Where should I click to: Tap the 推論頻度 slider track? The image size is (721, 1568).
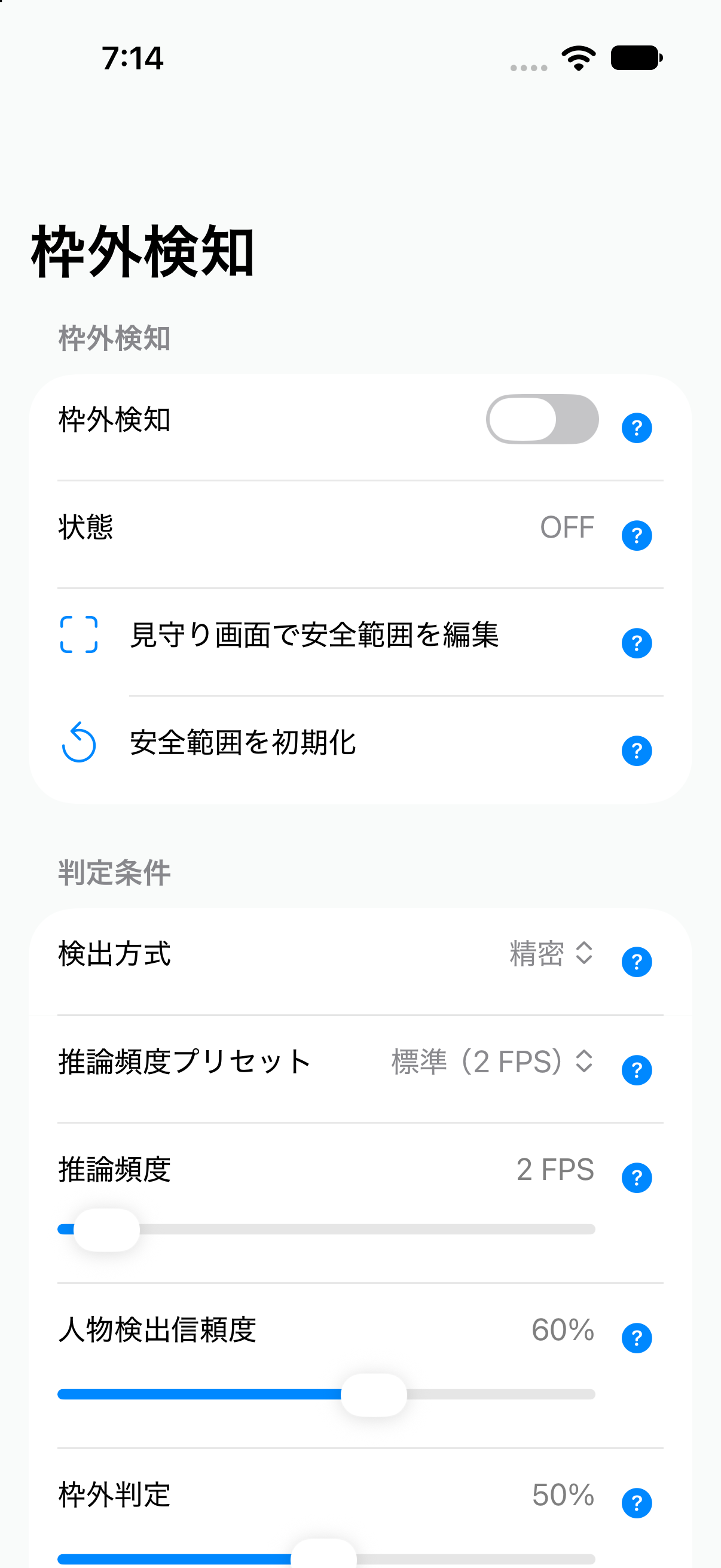click(x=326, y=1230)
